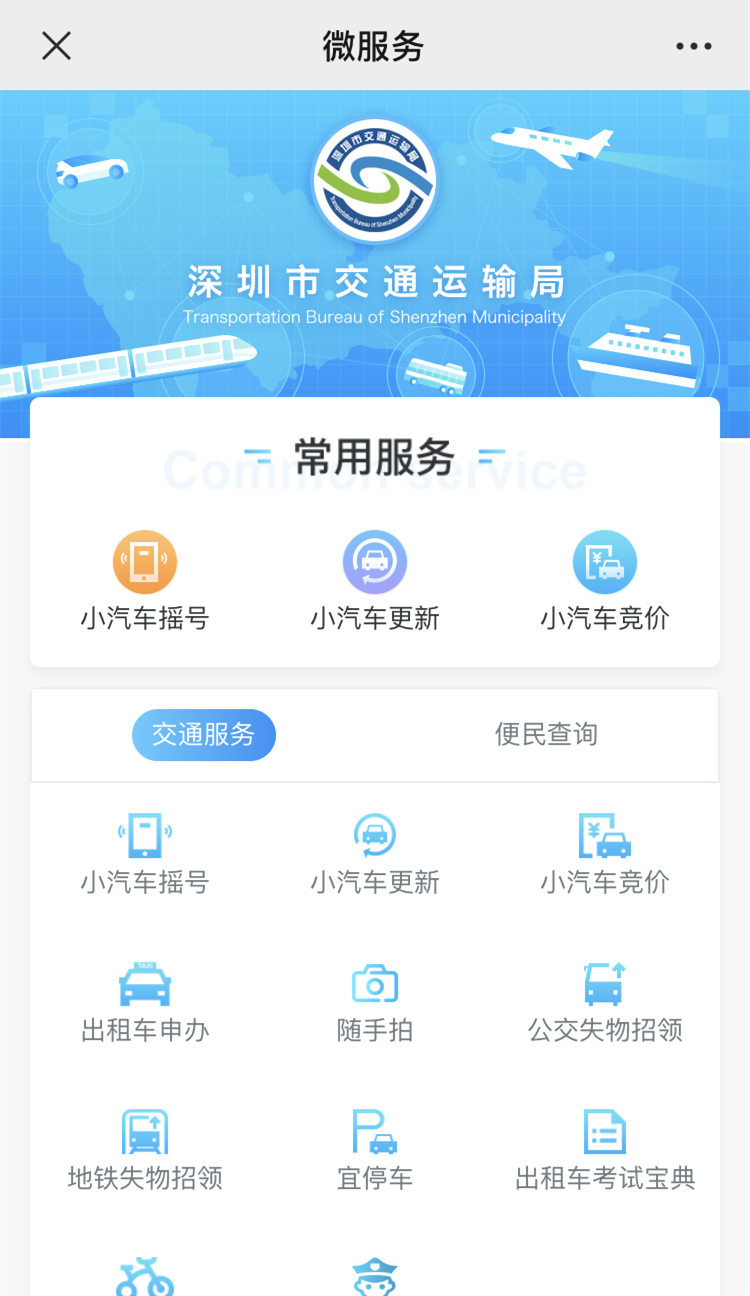The image size is (750, 1296).
Task: Open the three-dot overflow menu
Action: (x=693, y=46)
